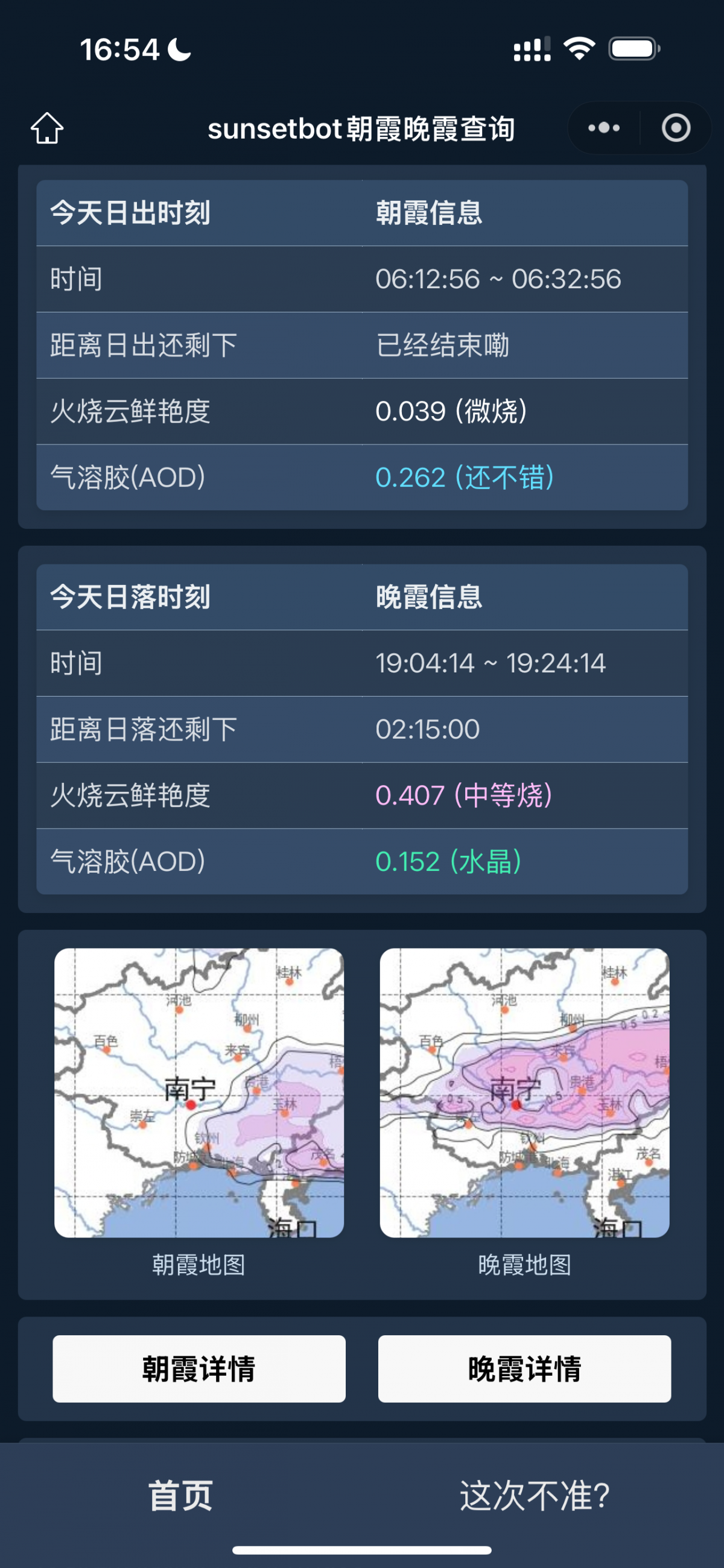
Task: Go to the mini program home icon
Action: coord(47,128)
